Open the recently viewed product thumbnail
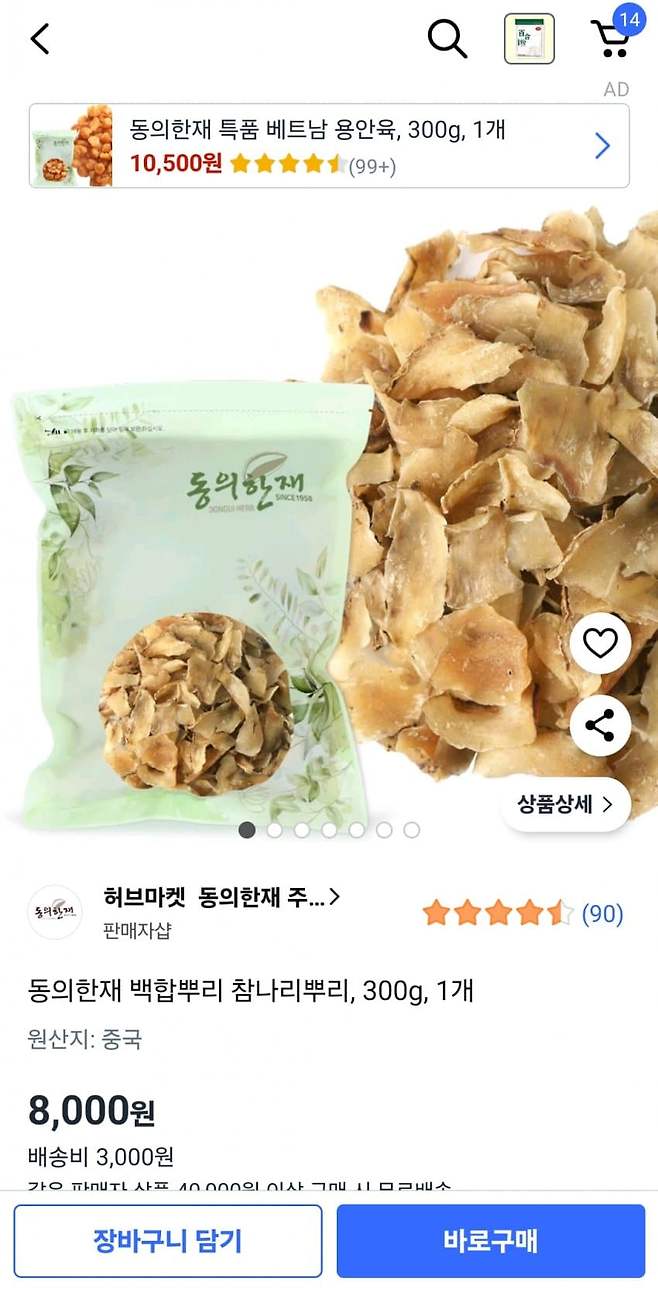This screenshot has width=658, height=1292. click(x=529, y=39)
